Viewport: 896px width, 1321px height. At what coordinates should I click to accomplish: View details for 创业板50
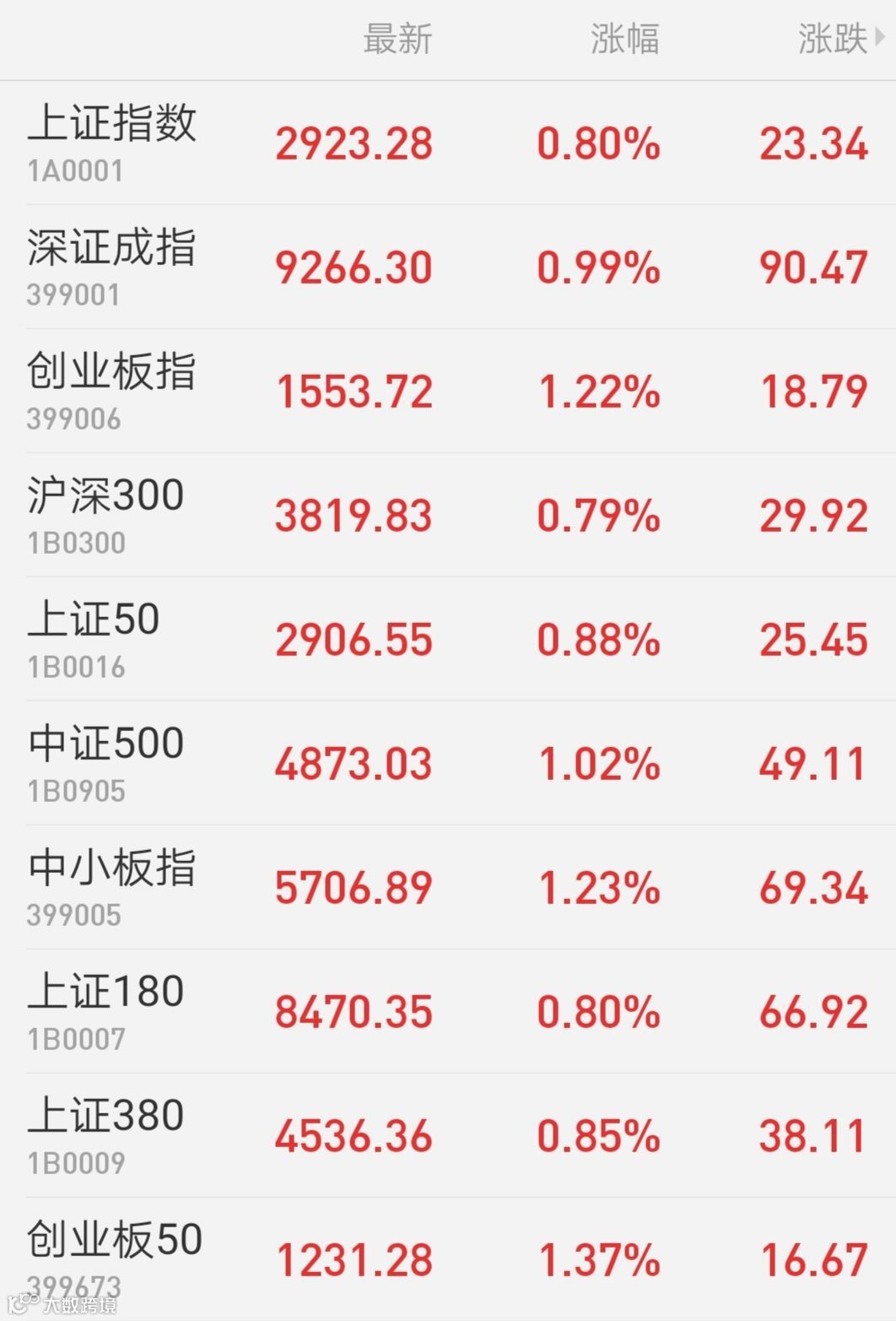pos(448,1259)
